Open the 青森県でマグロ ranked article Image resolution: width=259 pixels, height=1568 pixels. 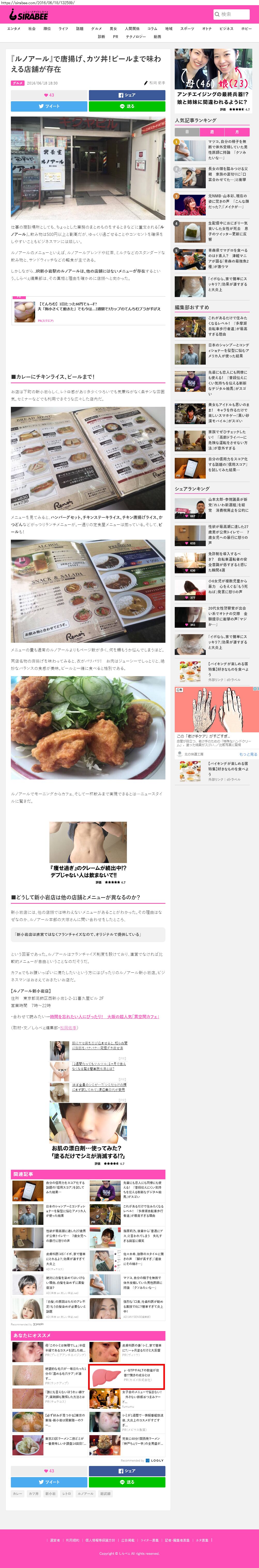click(x=228, y=258)
